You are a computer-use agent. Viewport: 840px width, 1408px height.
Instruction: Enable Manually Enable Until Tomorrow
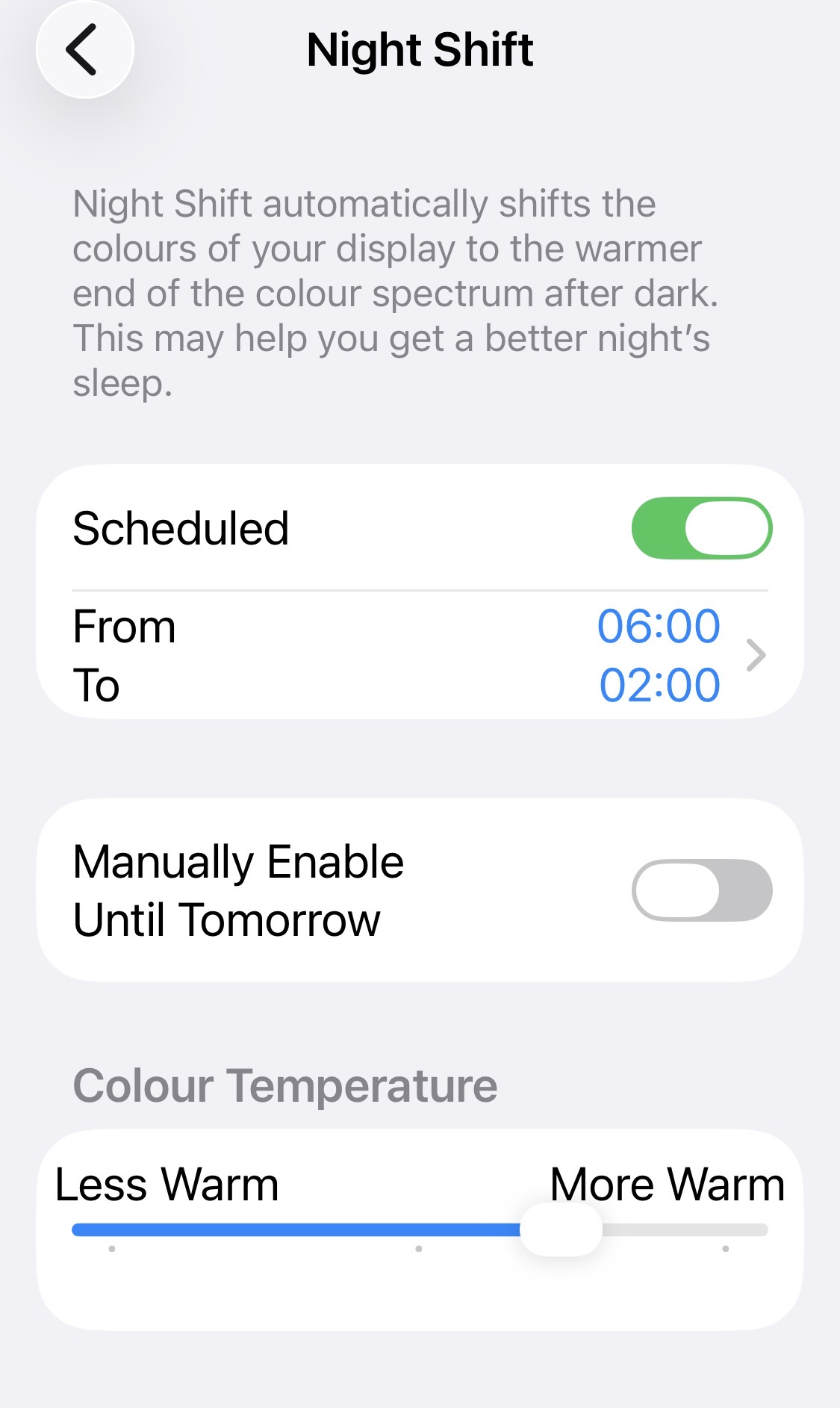pos(701,890)
